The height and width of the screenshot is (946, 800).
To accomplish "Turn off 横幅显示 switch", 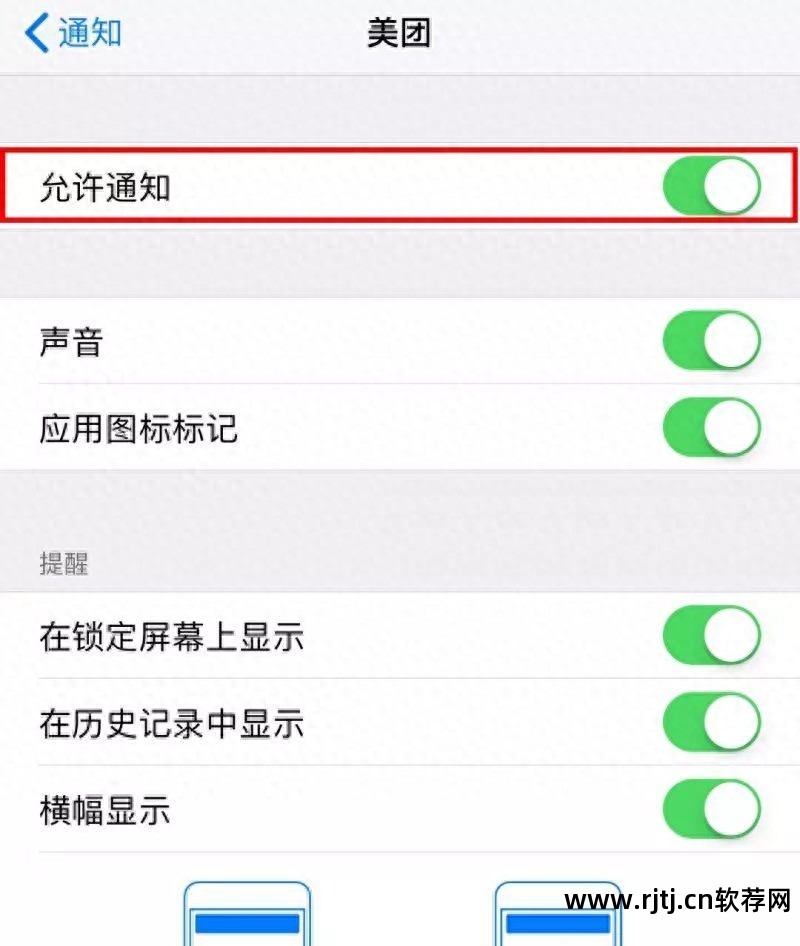I will coord(711,809).
